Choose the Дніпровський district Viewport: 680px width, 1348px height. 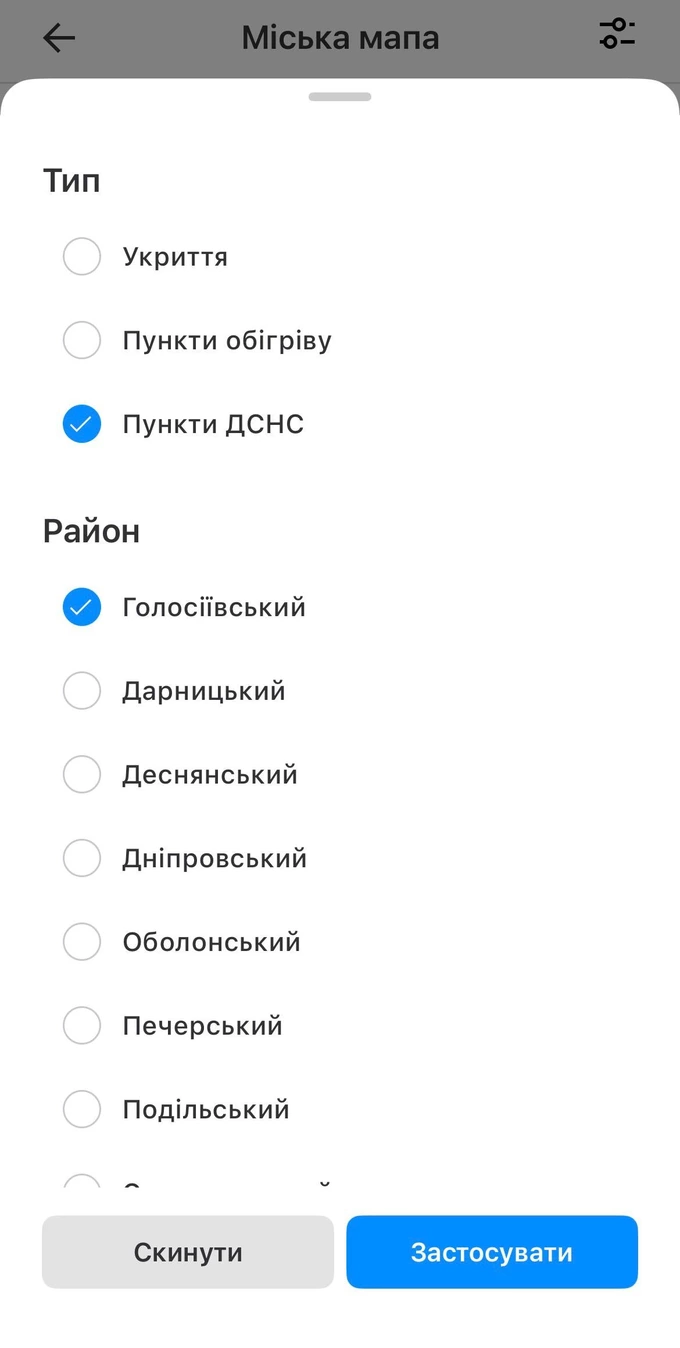(82, 858)
